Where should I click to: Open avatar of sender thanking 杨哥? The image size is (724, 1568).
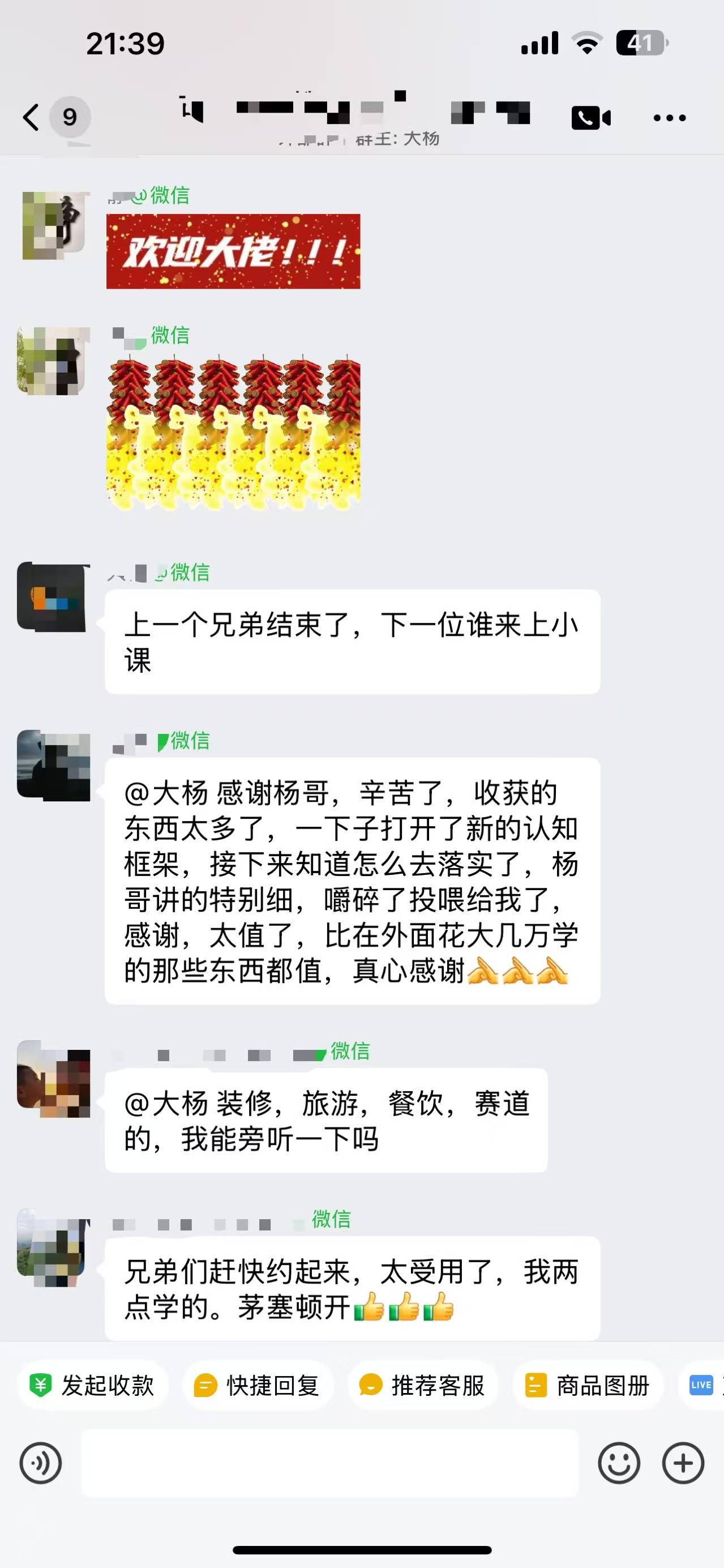pos(54,765)
